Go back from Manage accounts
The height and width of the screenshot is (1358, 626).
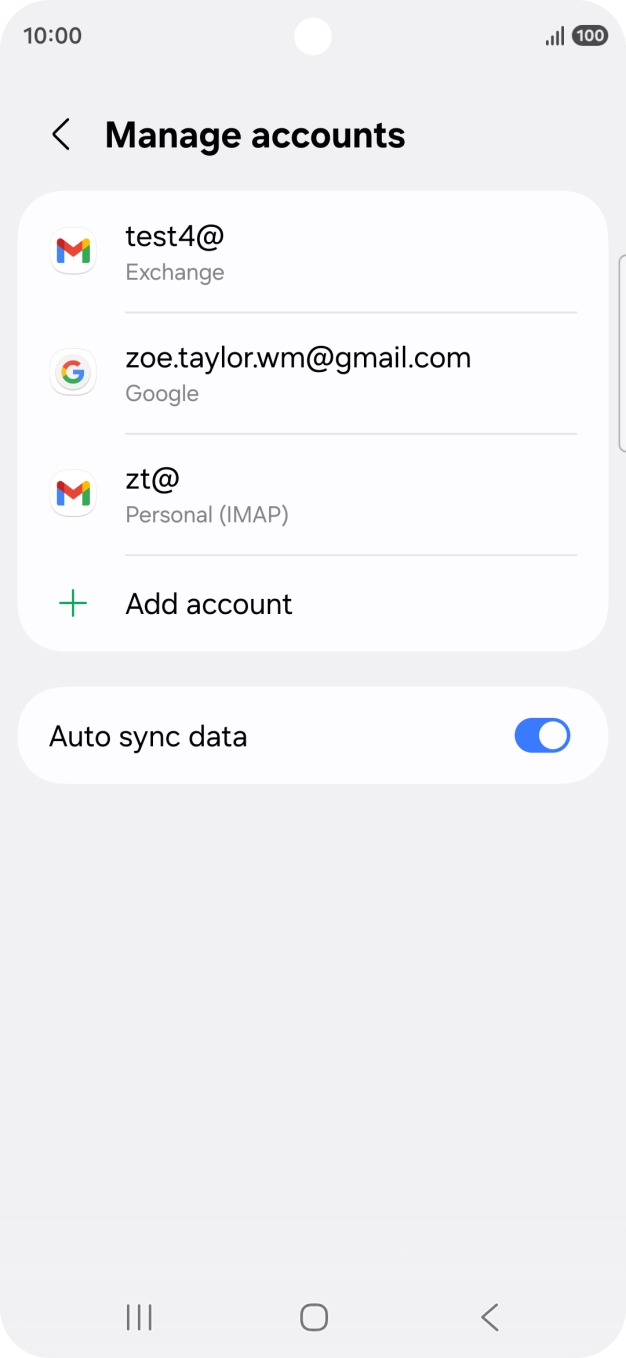pos(61,135)
